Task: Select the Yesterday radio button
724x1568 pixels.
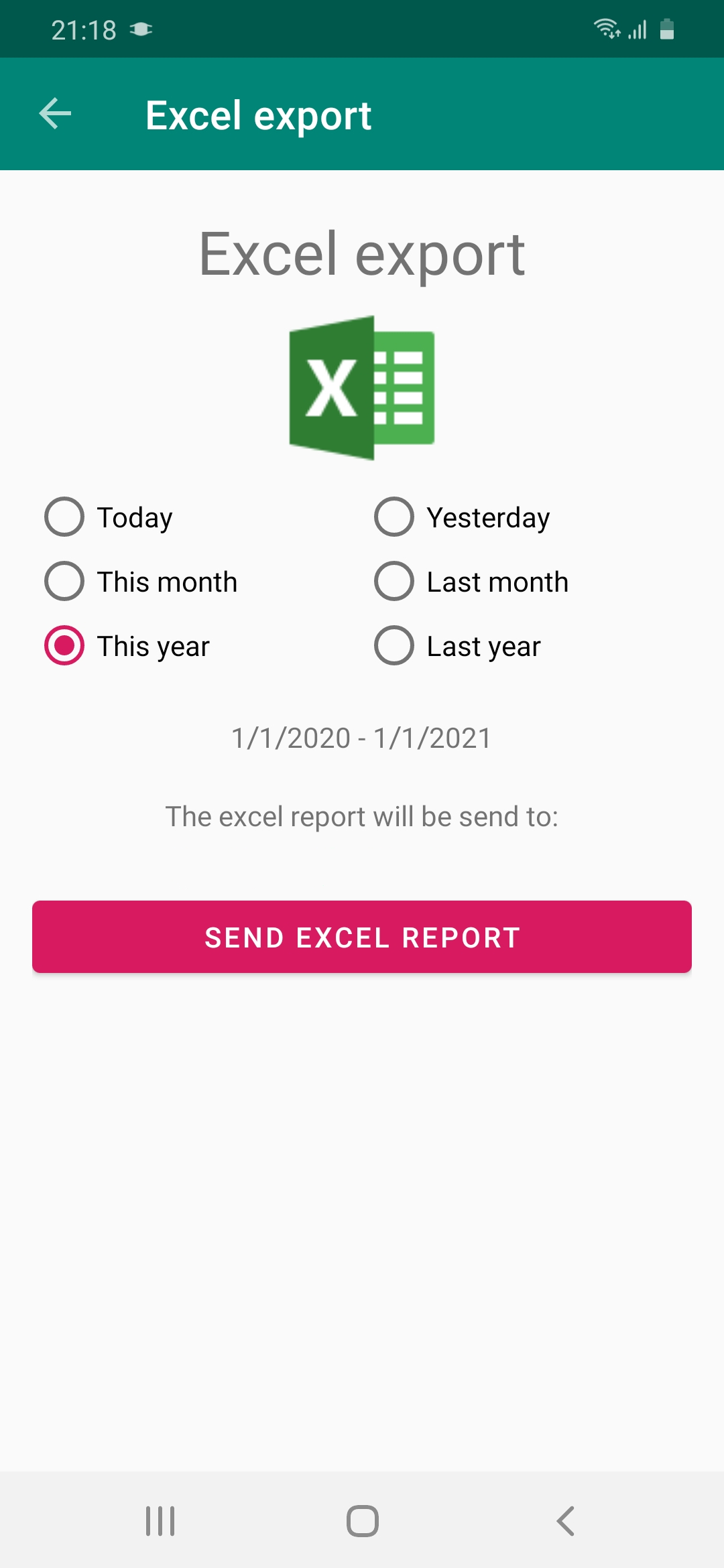Action: coord(395,517)
